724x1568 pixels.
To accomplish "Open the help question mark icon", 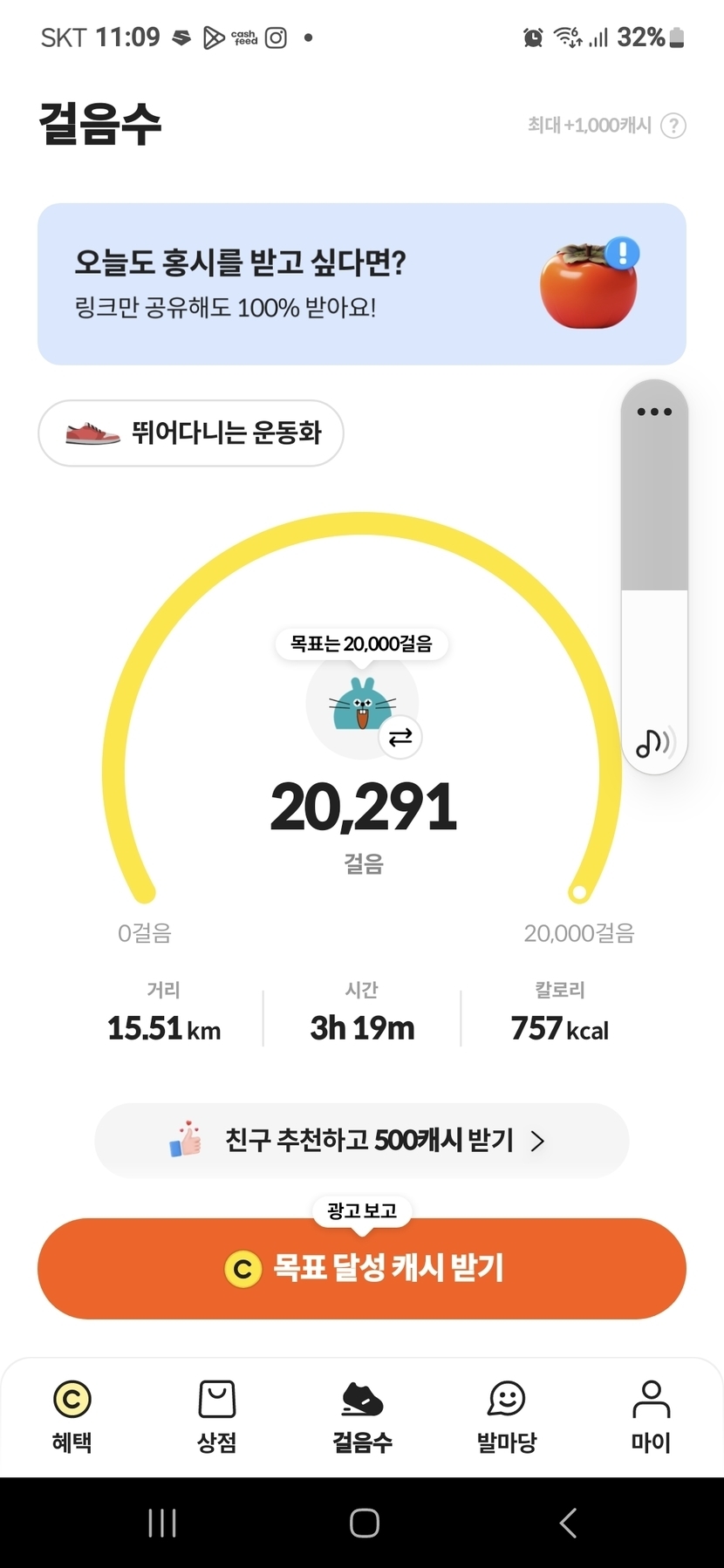I will pyautogui.click(x=673, y=126).
